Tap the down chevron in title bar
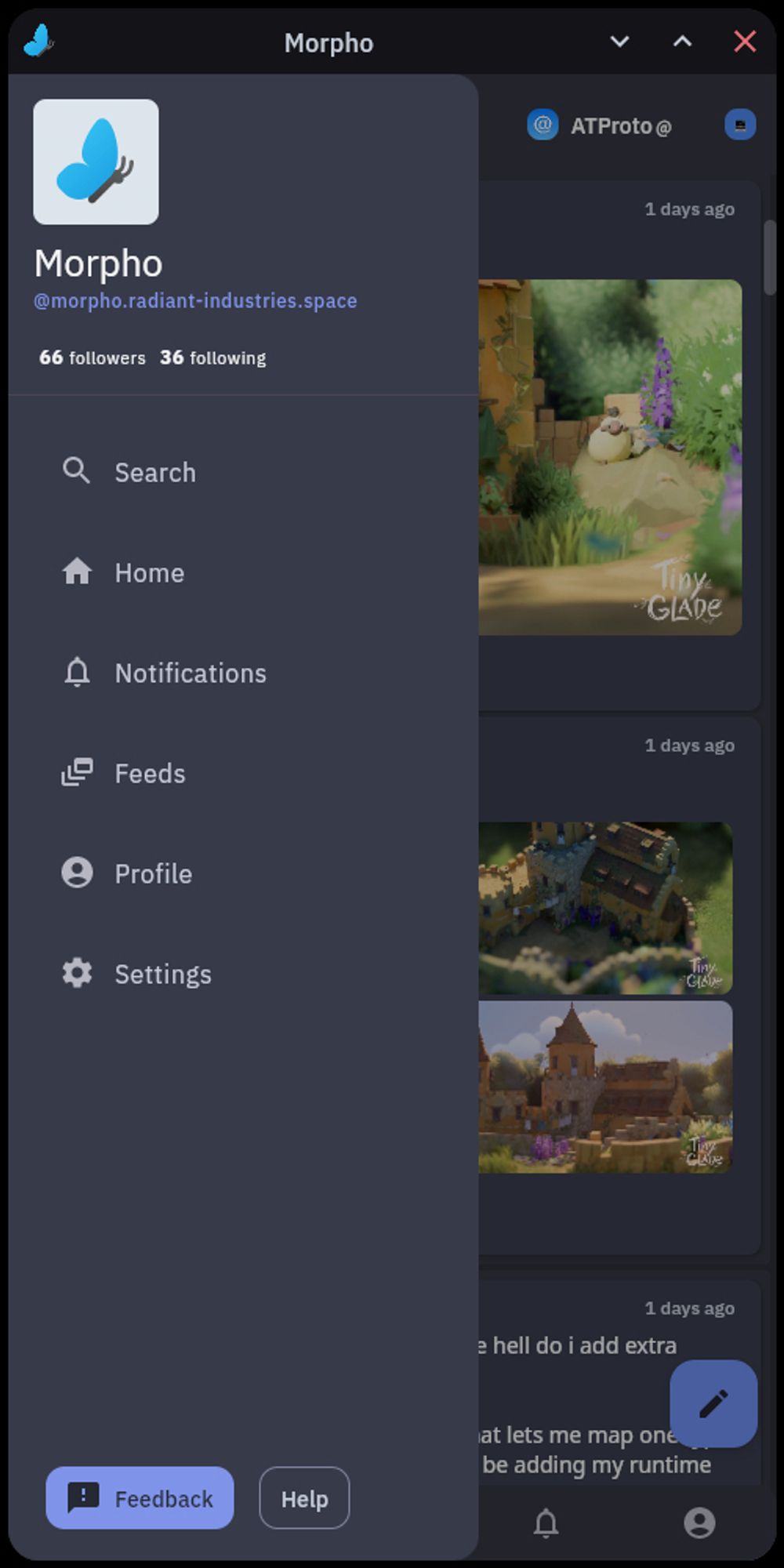Screen dimensions: 784x1568 pos(620,42)
